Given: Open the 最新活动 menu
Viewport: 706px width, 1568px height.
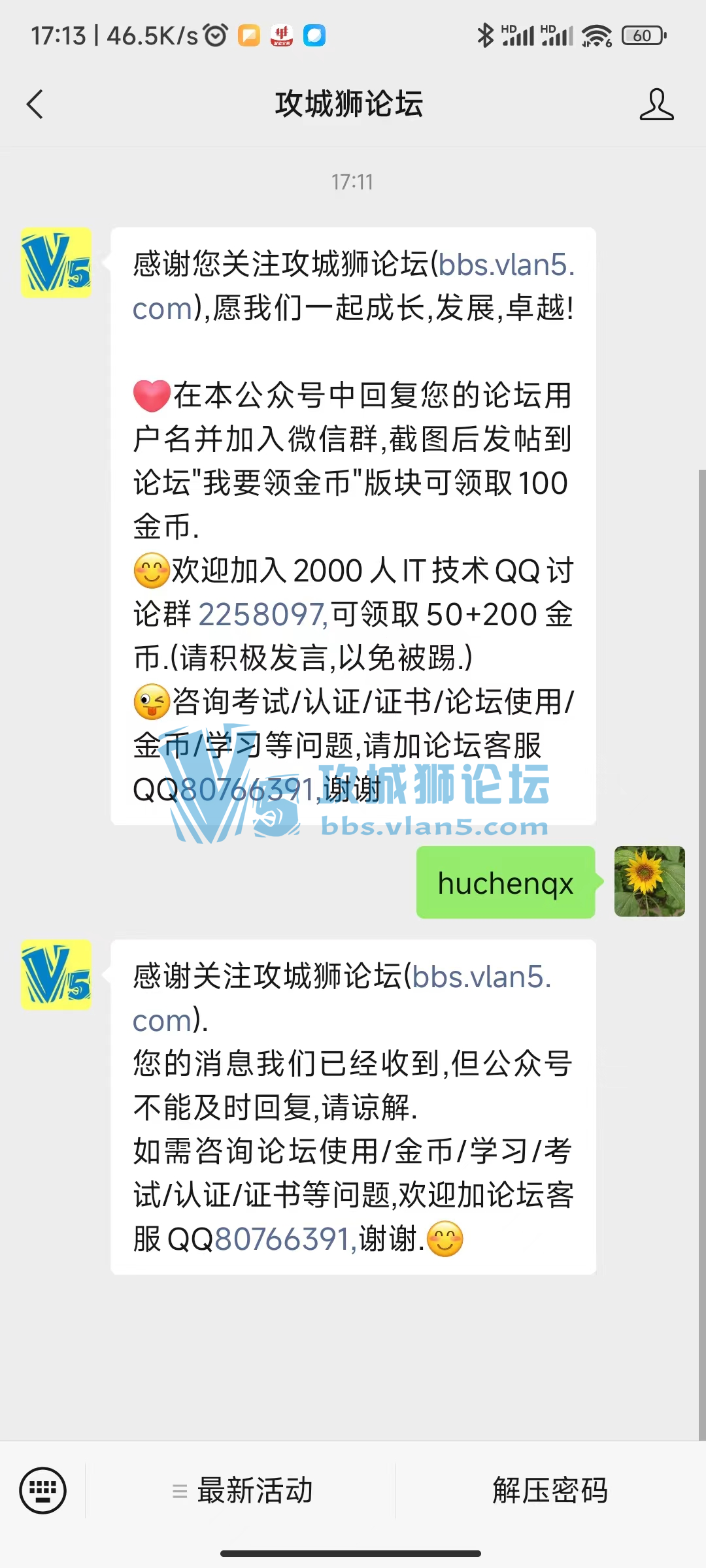Looking at the screenshot, I should tap(242, 1491).
